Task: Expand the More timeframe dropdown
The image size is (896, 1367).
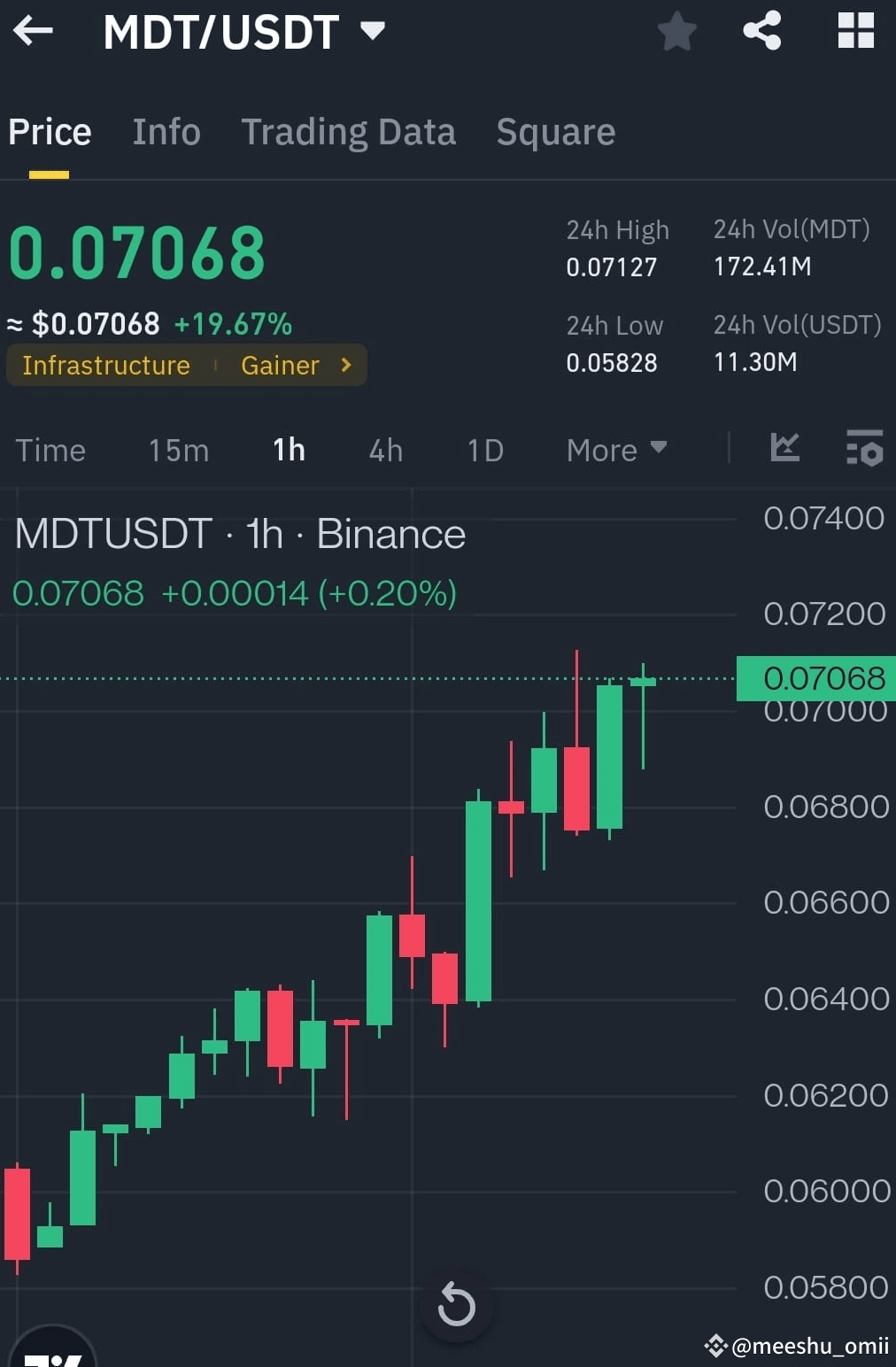Action: tap(615, 450)
